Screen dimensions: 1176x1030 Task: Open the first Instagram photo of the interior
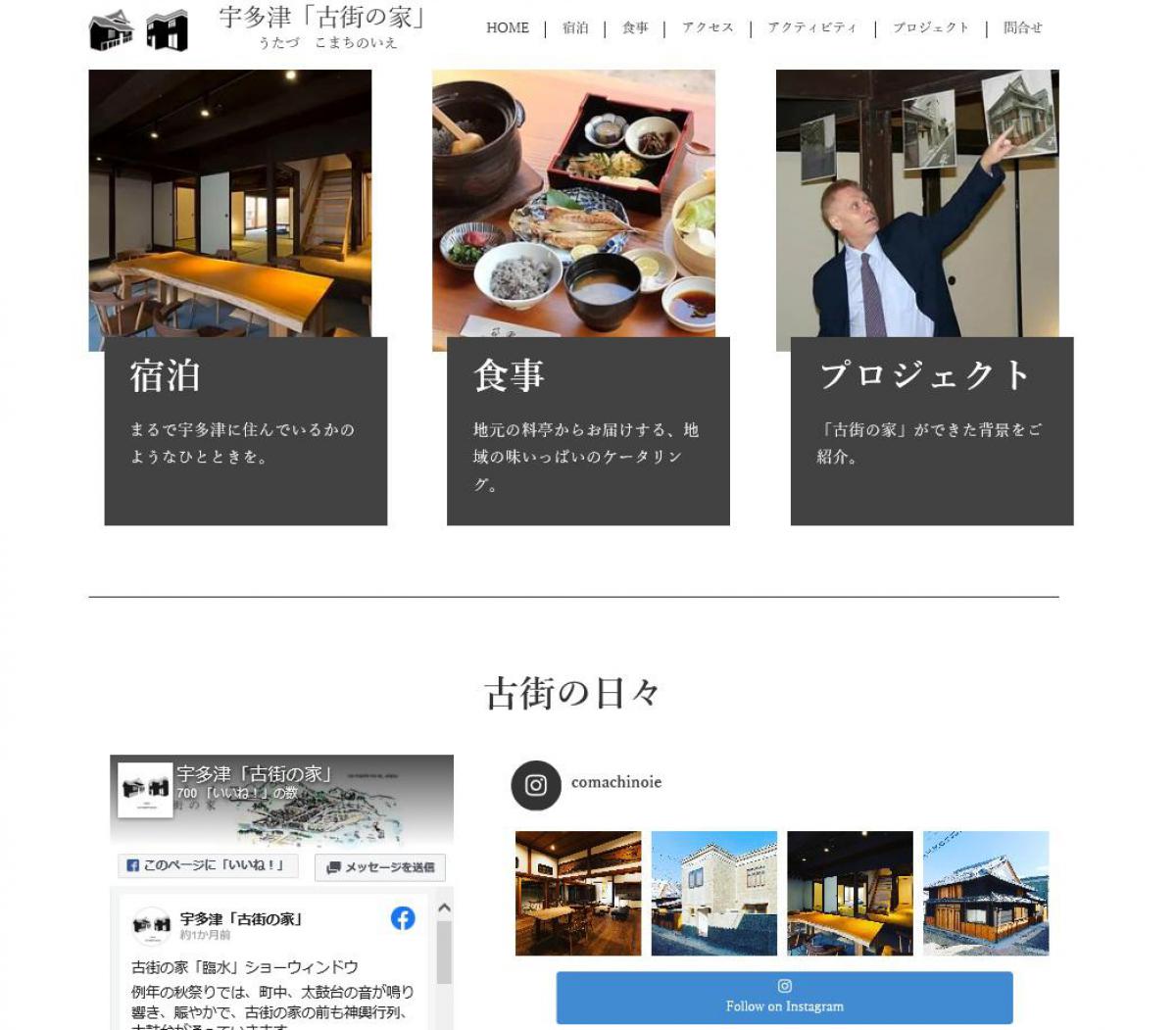tap(578, 893)
